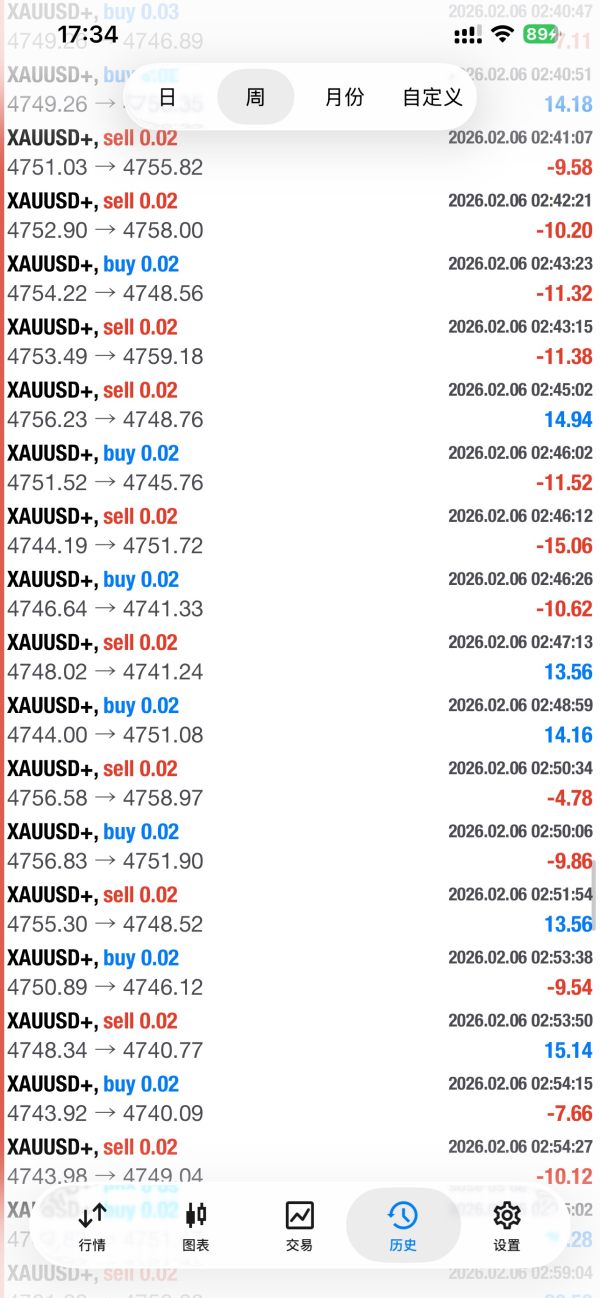View the buy trade from 02:43:23
600x1298 pixels.
pyautogui.click(x=300, y=278)
